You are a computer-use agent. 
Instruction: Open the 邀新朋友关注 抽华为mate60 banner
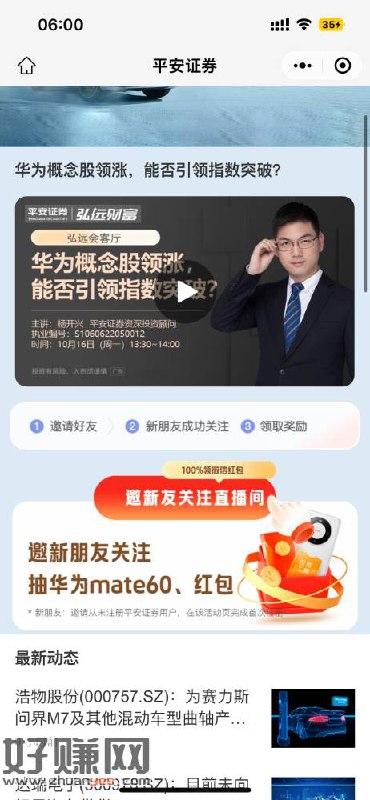(x=185, y=566)
